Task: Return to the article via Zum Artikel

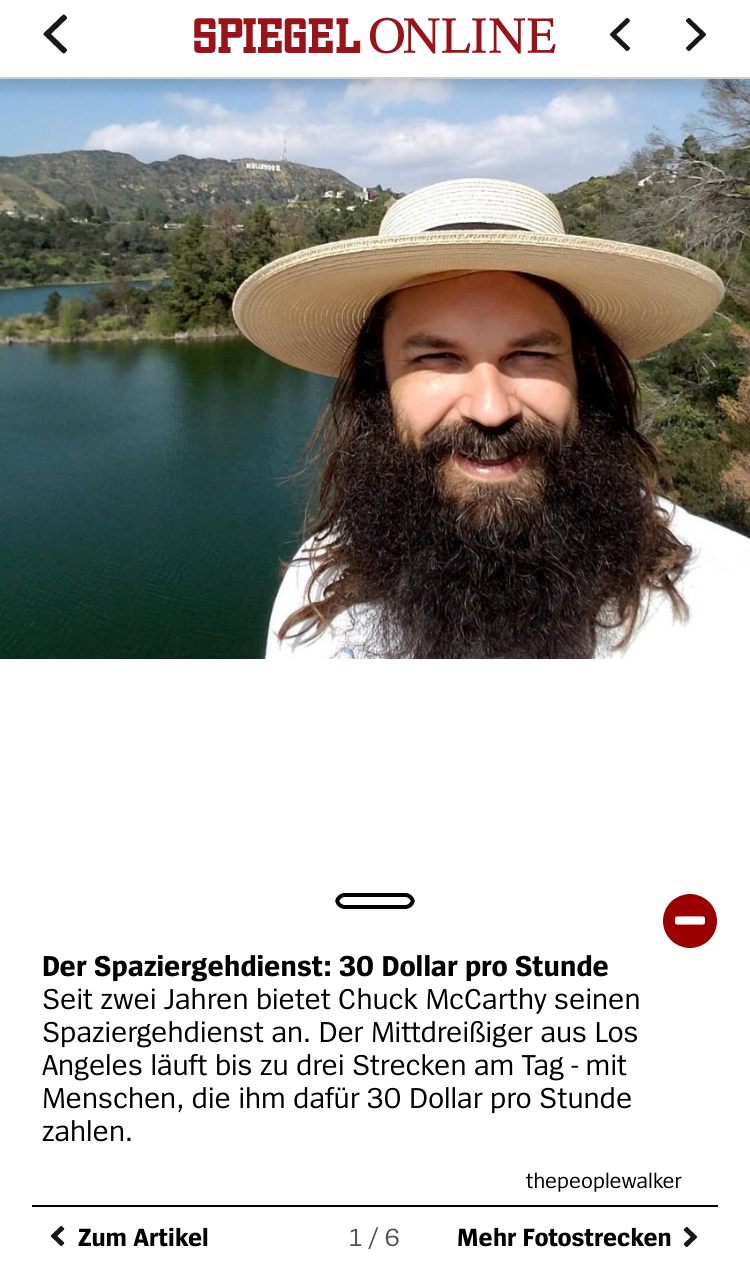Action: pos(129,1238)
